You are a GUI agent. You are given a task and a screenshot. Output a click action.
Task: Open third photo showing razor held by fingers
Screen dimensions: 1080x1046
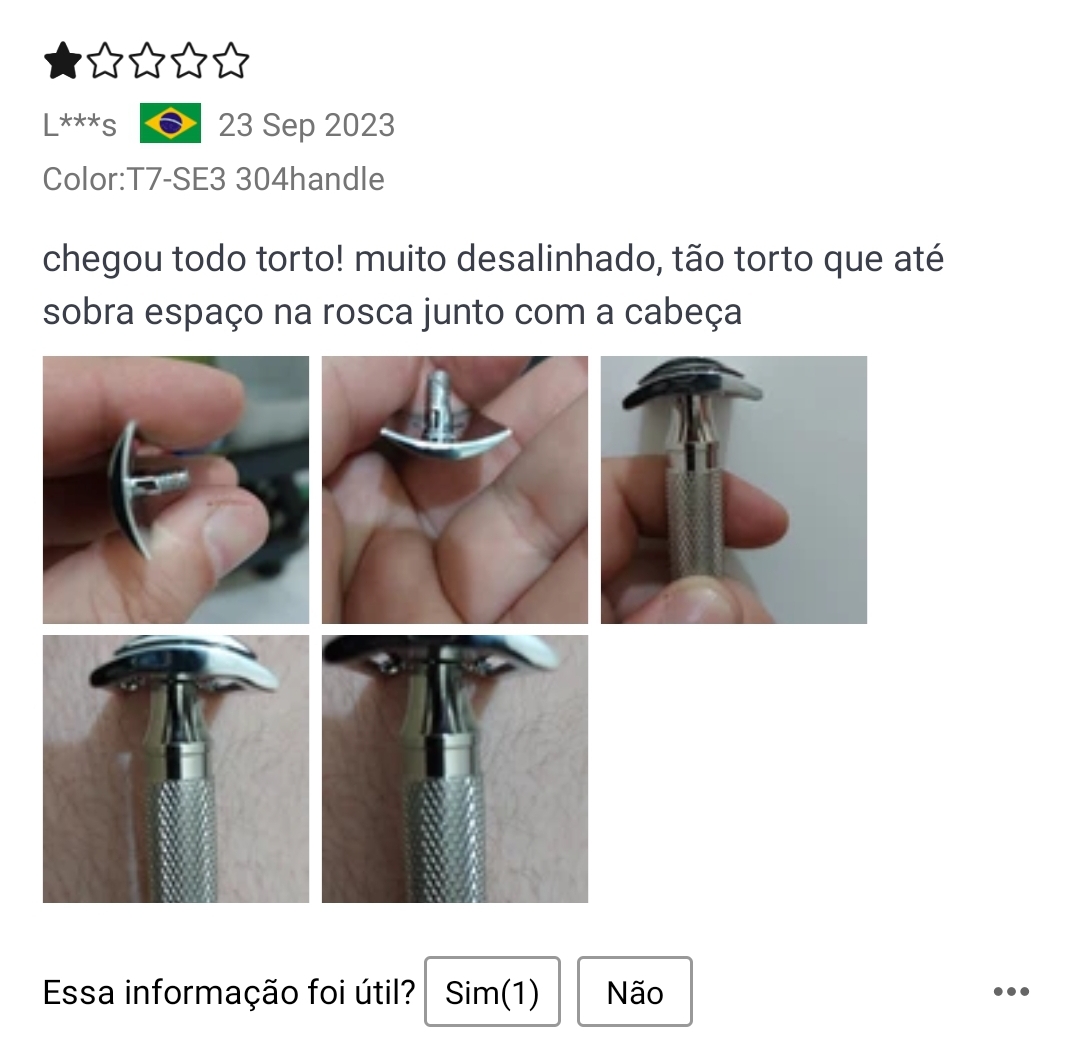[x=733, y=490]
